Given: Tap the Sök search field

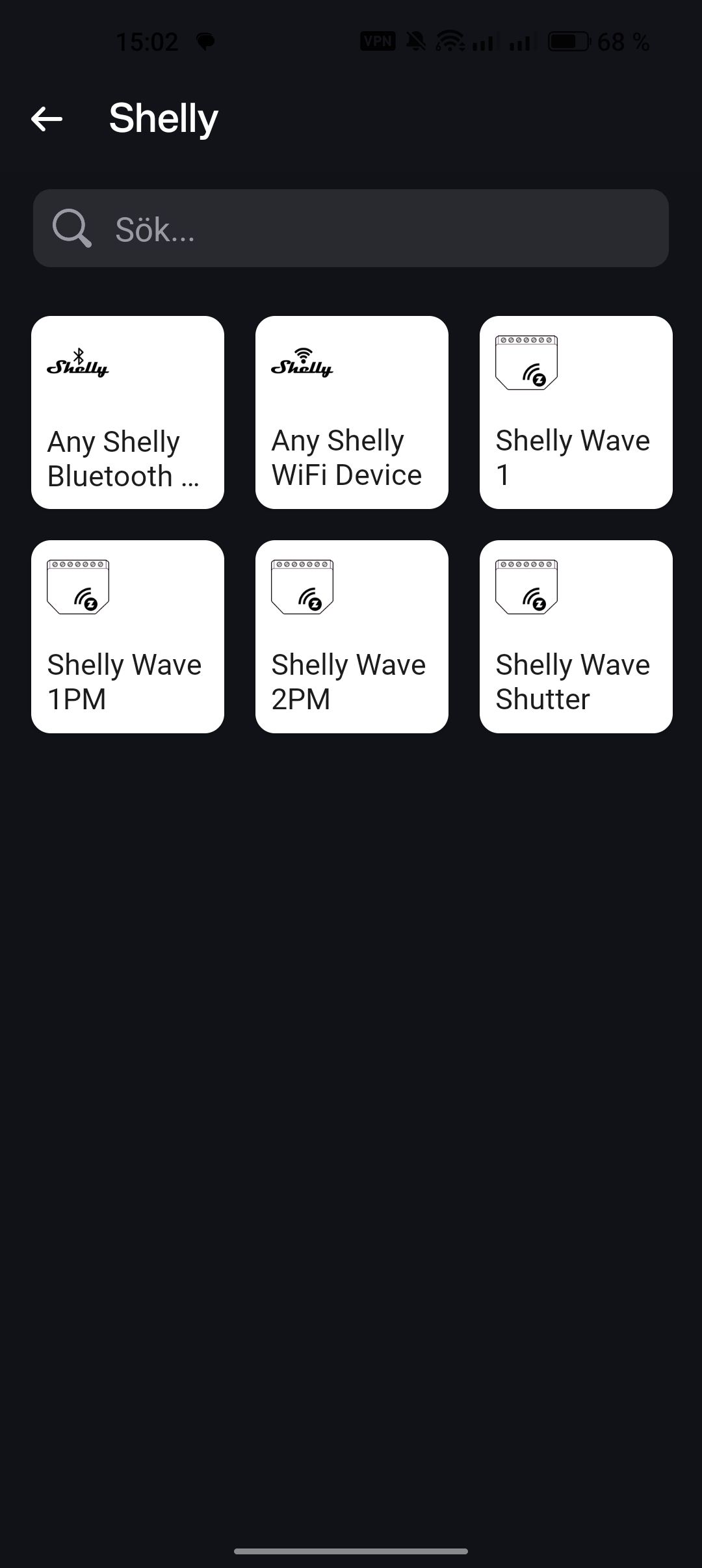Looking at the screenshot, I should click(351, 228).
